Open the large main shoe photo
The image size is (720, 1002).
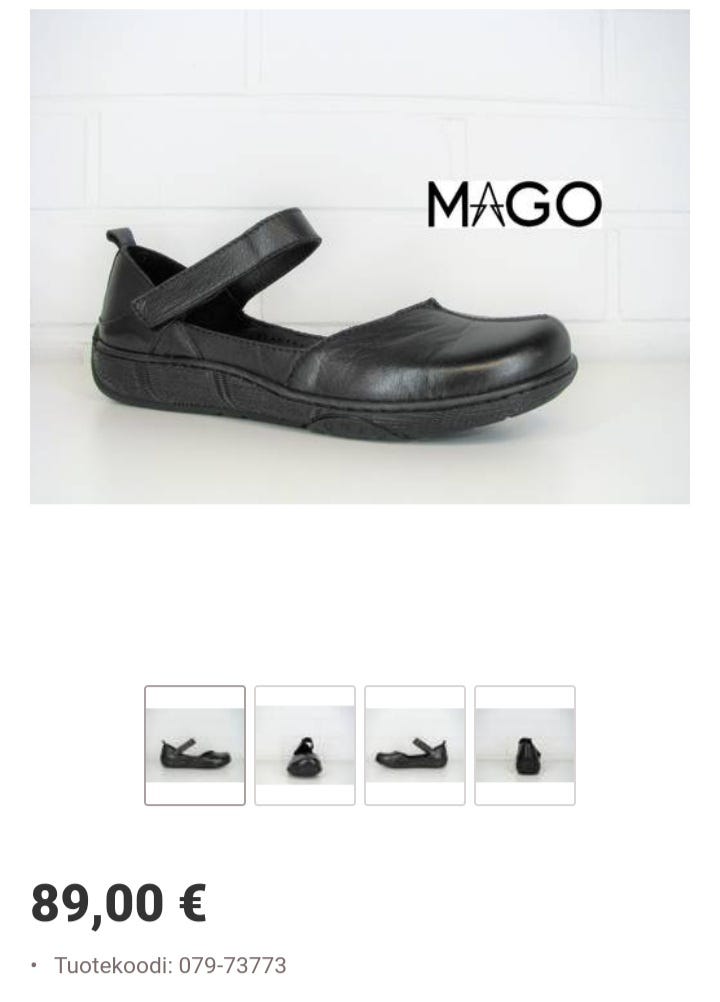[x=360, y=257]
